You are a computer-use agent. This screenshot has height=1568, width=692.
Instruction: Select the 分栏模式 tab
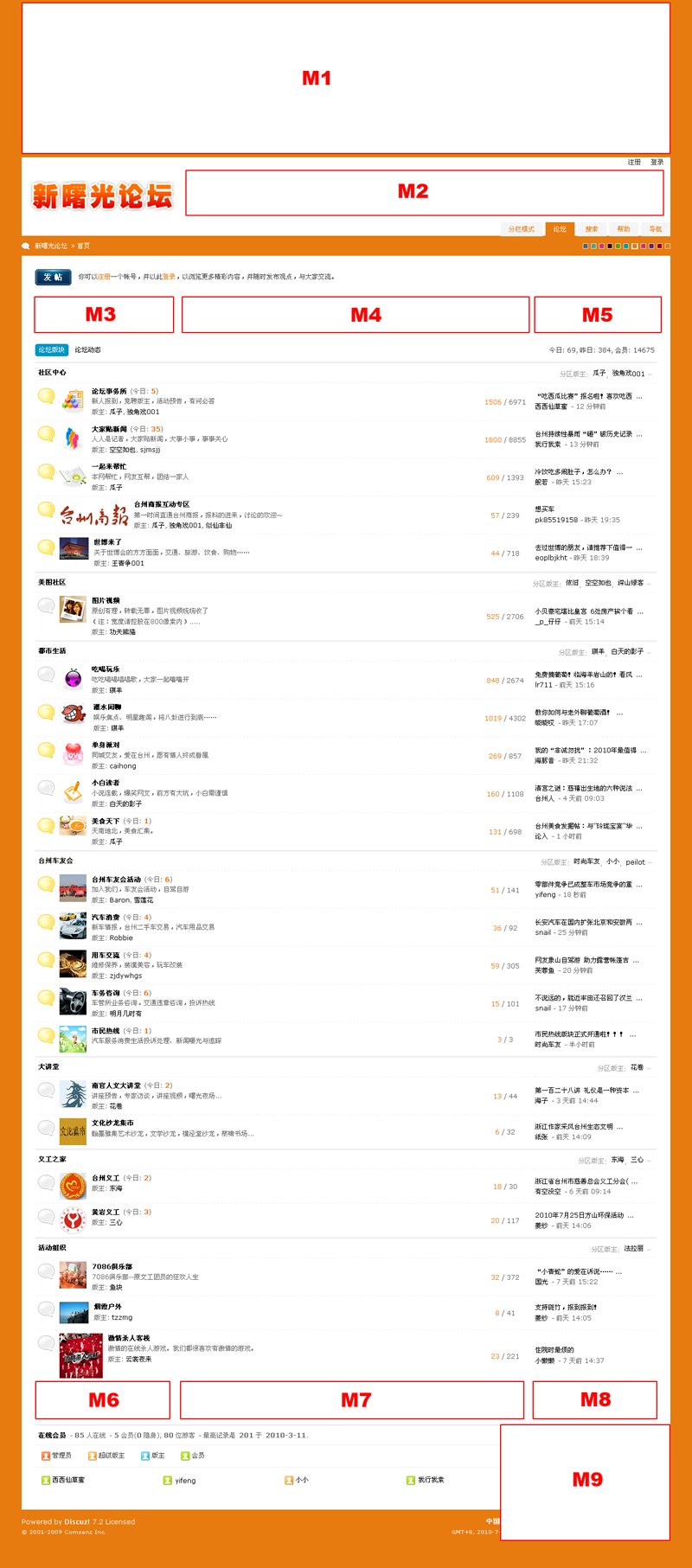[522, 229]
